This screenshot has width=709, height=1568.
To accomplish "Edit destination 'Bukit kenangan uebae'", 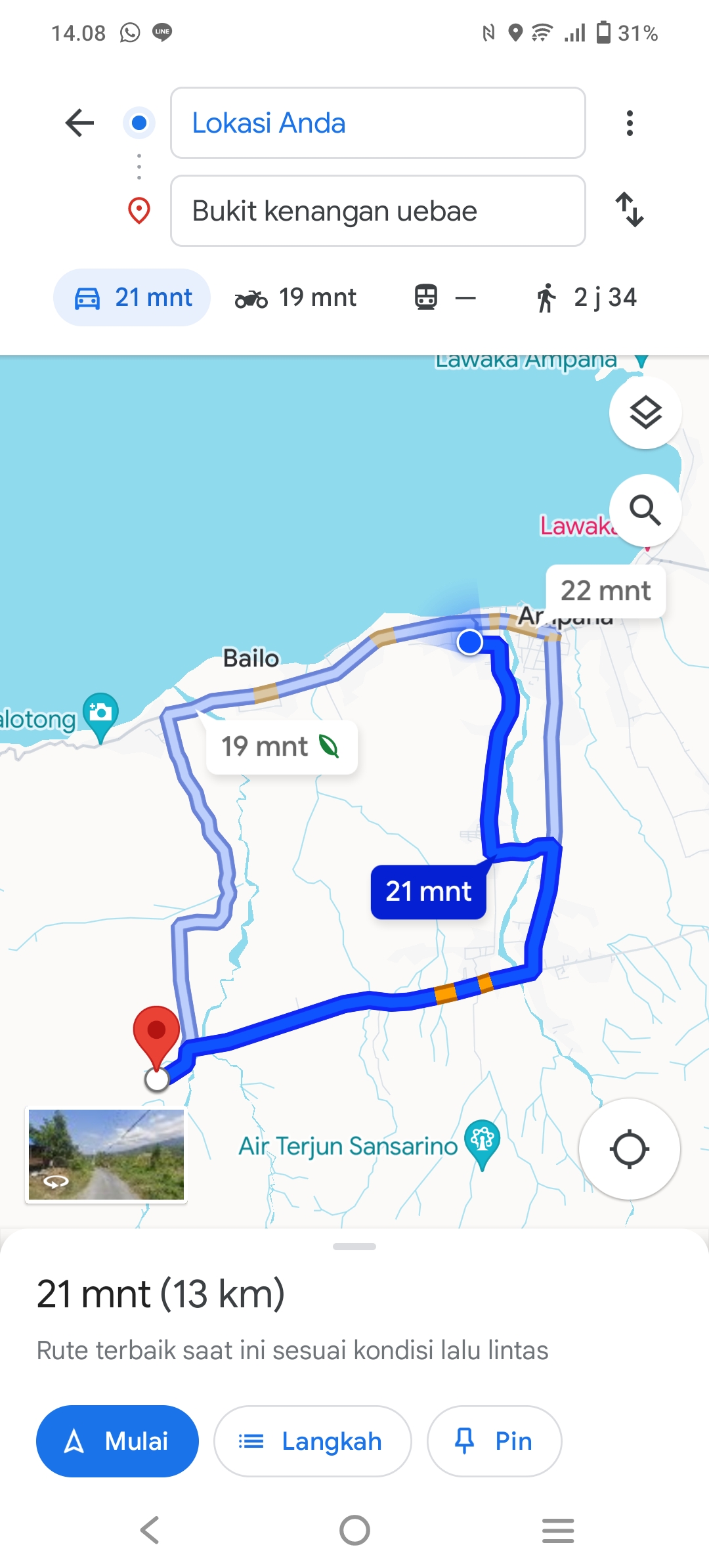I will click(378, 211).
